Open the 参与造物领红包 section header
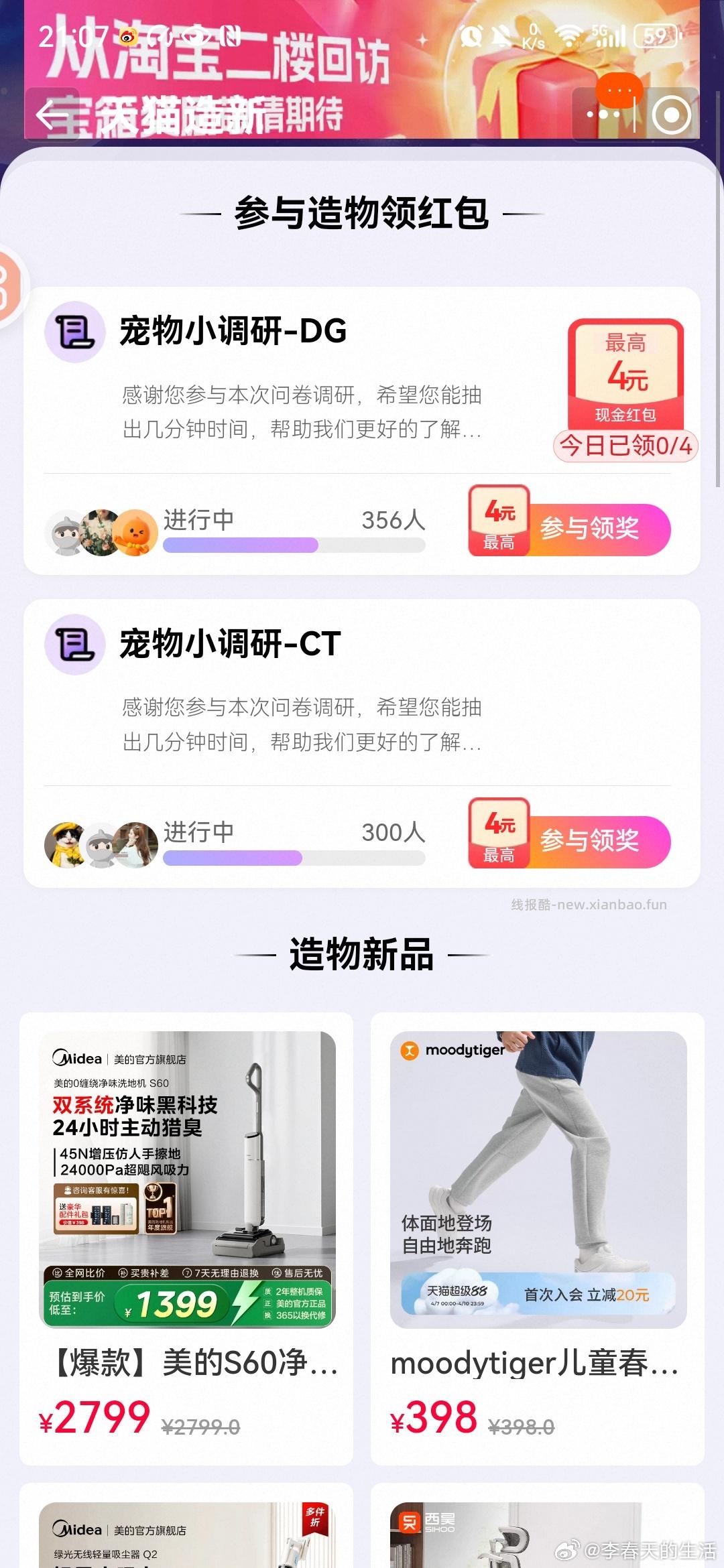The image size is (724, 1568). (362, 213)
